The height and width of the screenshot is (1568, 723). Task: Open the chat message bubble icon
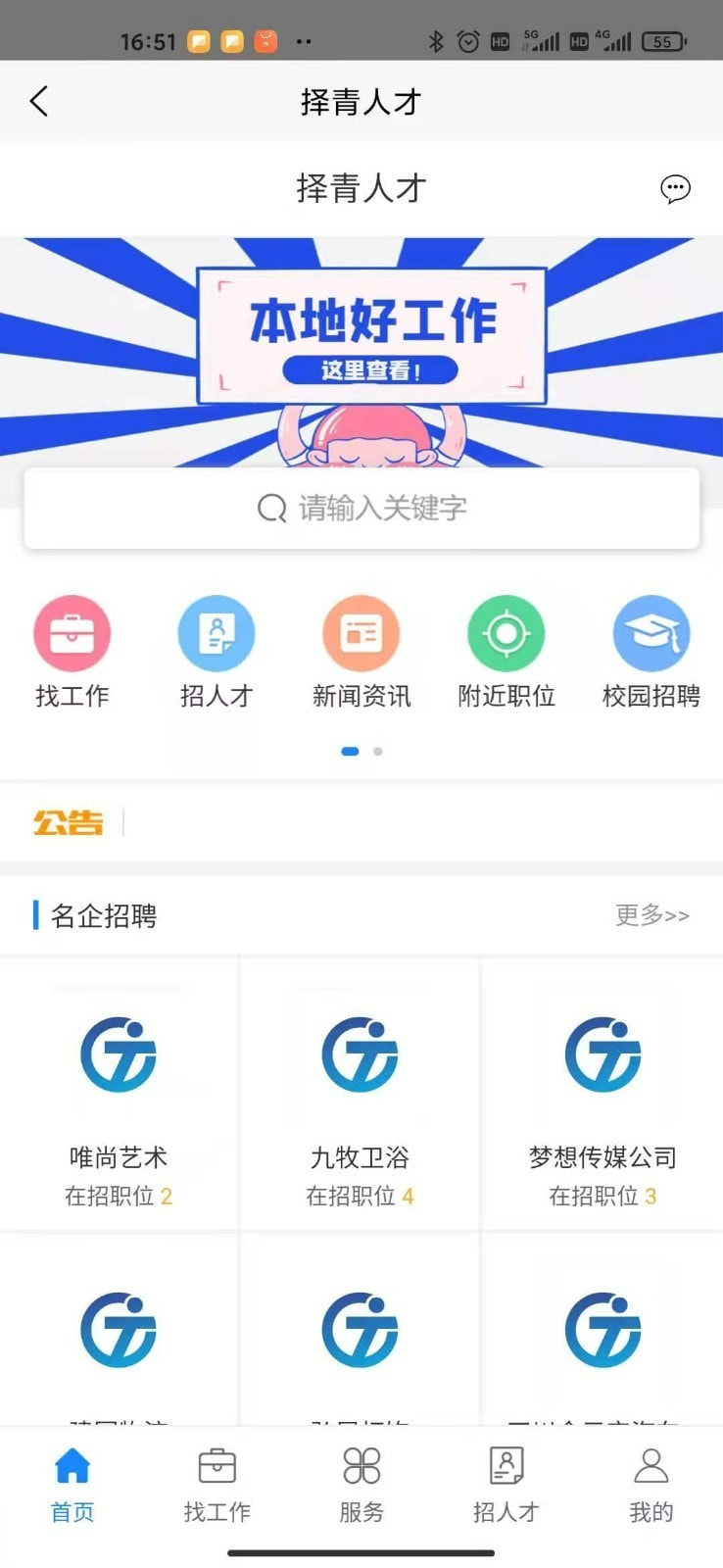(x=675, y=189)
